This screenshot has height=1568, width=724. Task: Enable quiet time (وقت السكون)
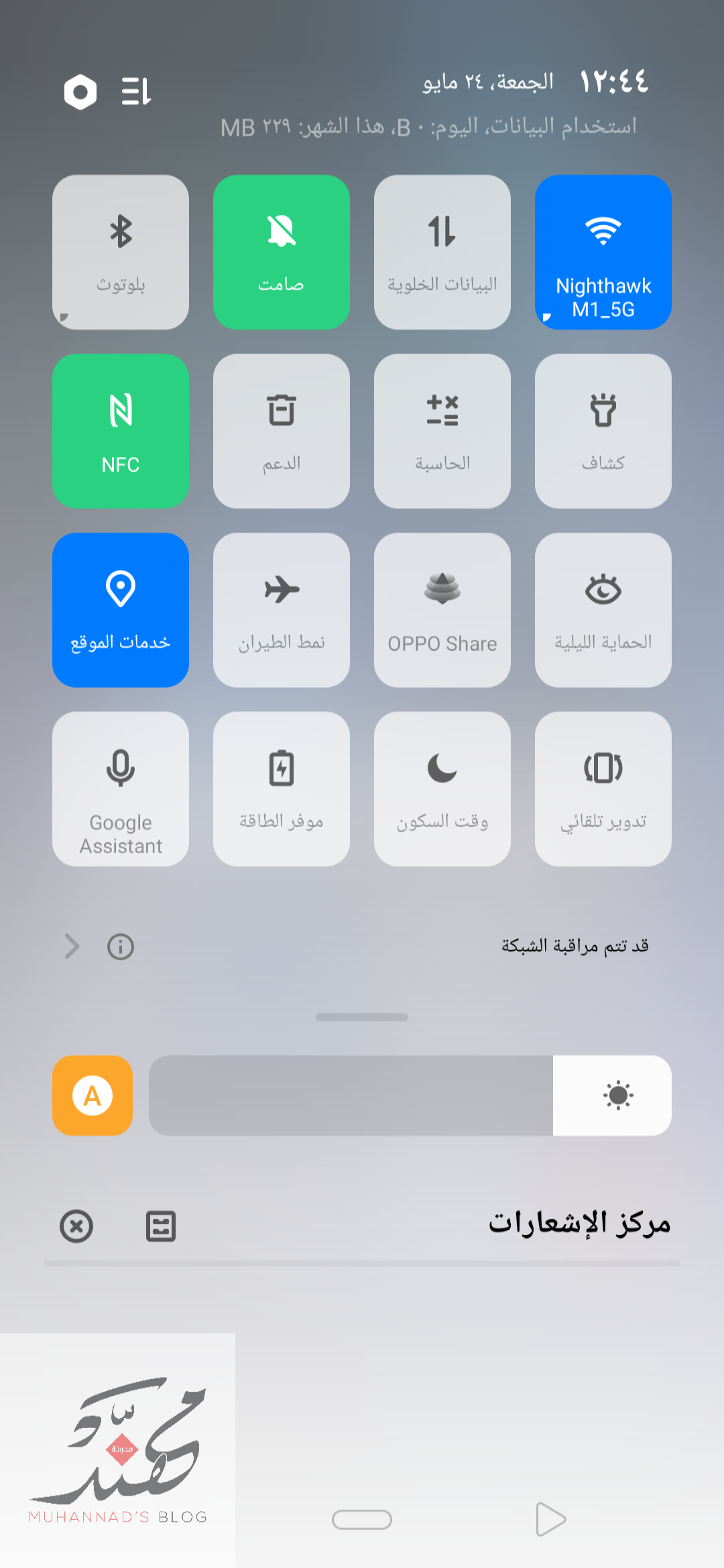coord(442,789)
